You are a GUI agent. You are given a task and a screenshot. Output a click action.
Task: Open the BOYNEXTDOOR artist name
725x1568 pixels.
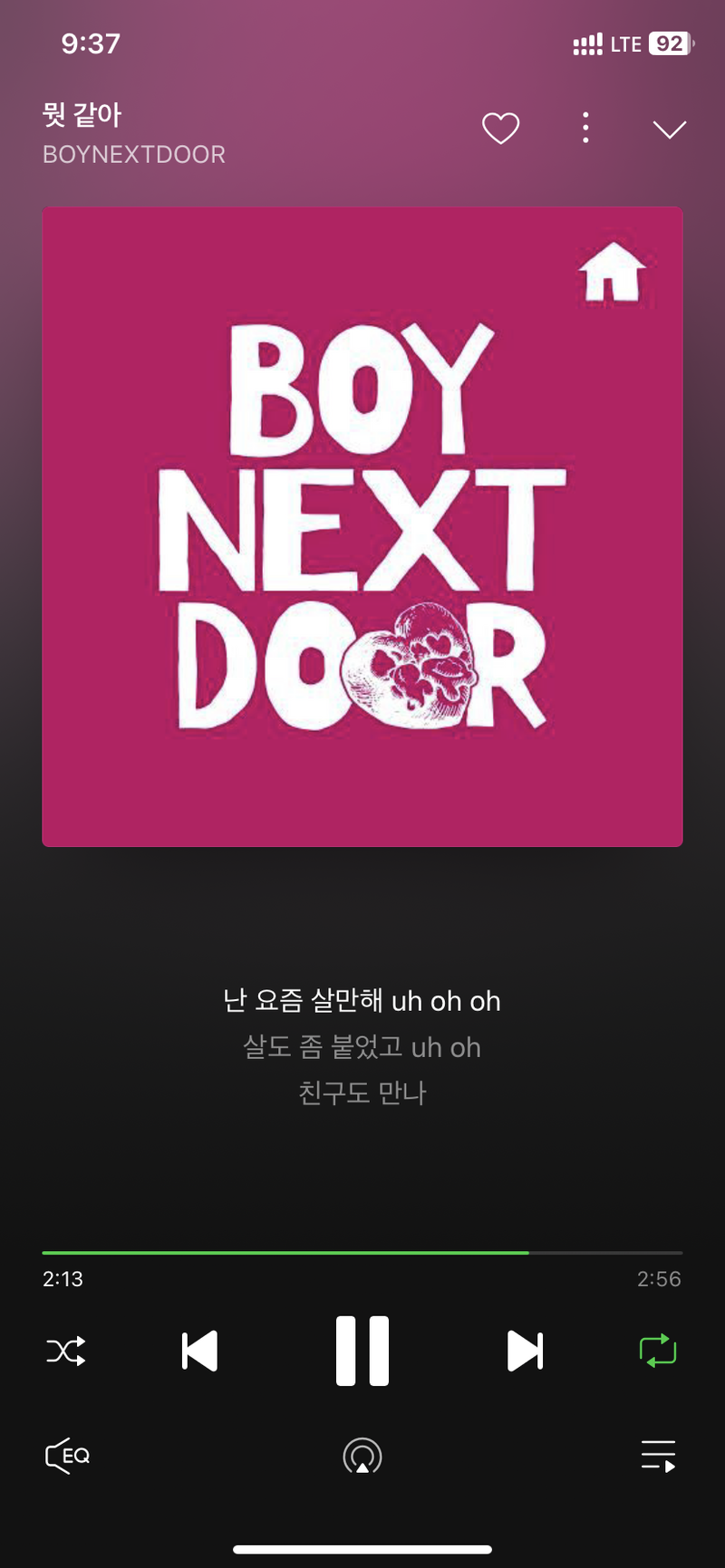click(134, 155)
